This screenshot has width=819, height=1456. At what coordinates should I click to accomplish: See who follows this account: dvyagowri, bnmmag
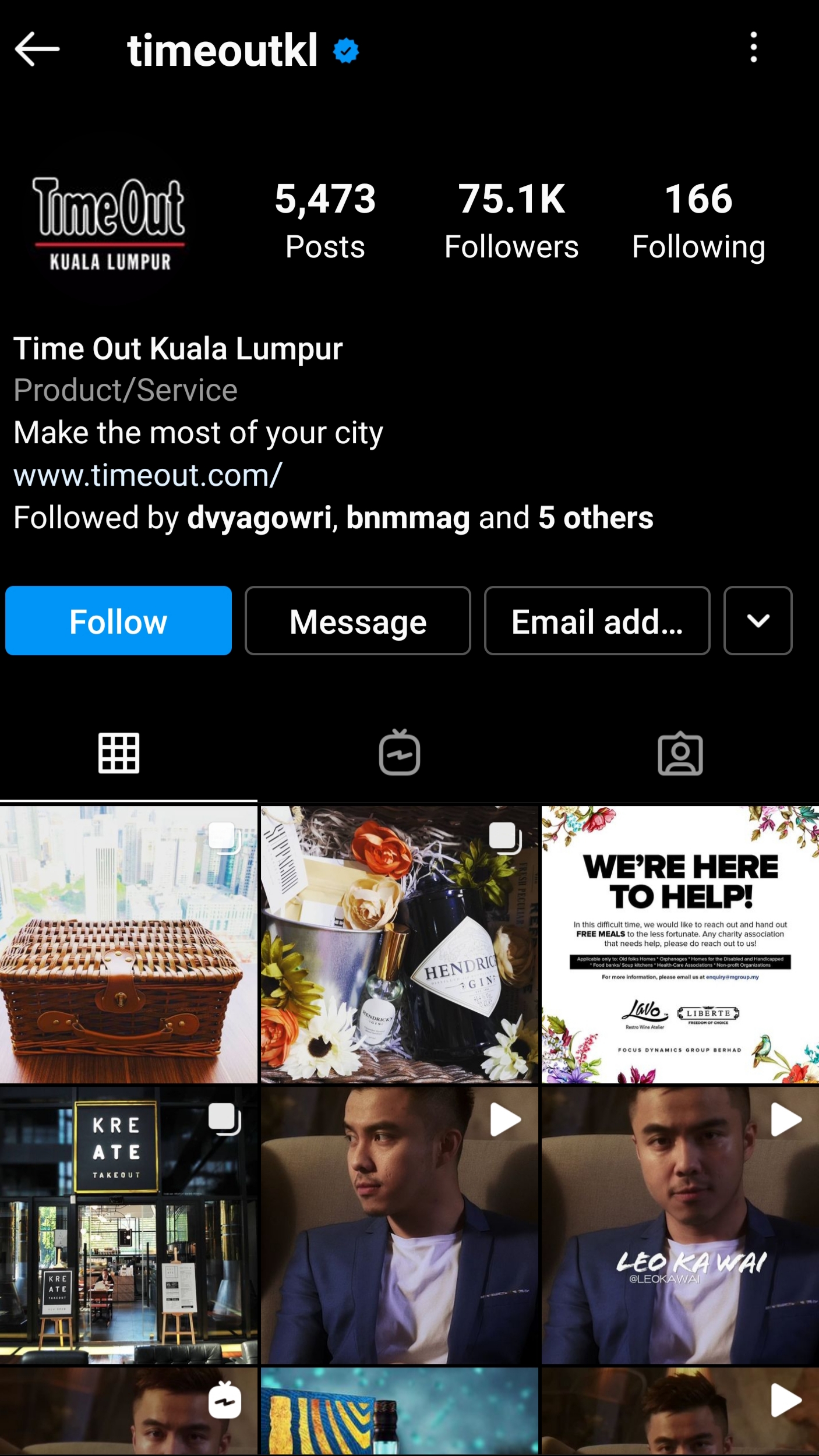(333, 518)
